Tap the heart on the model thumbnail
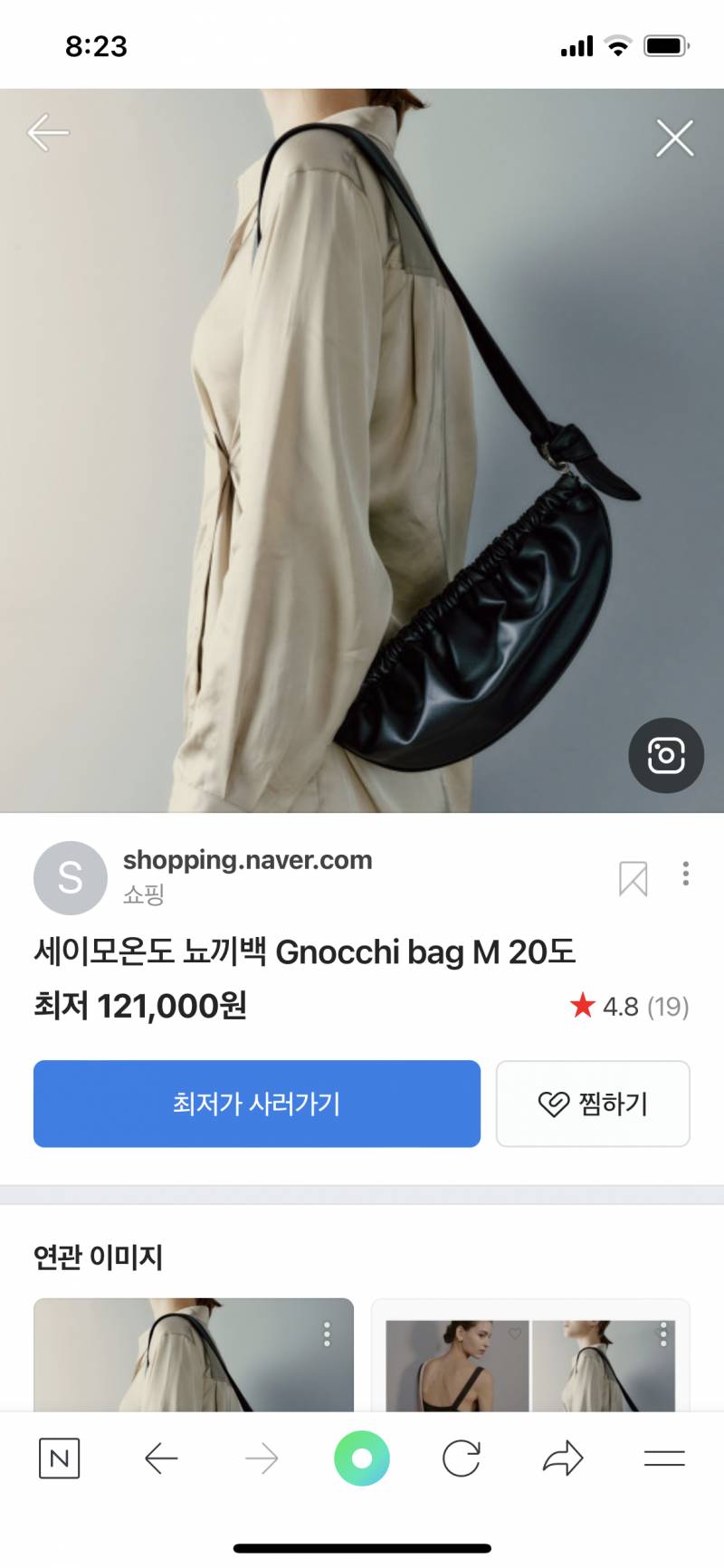724x1568 pixels. tap(516, 1334)
